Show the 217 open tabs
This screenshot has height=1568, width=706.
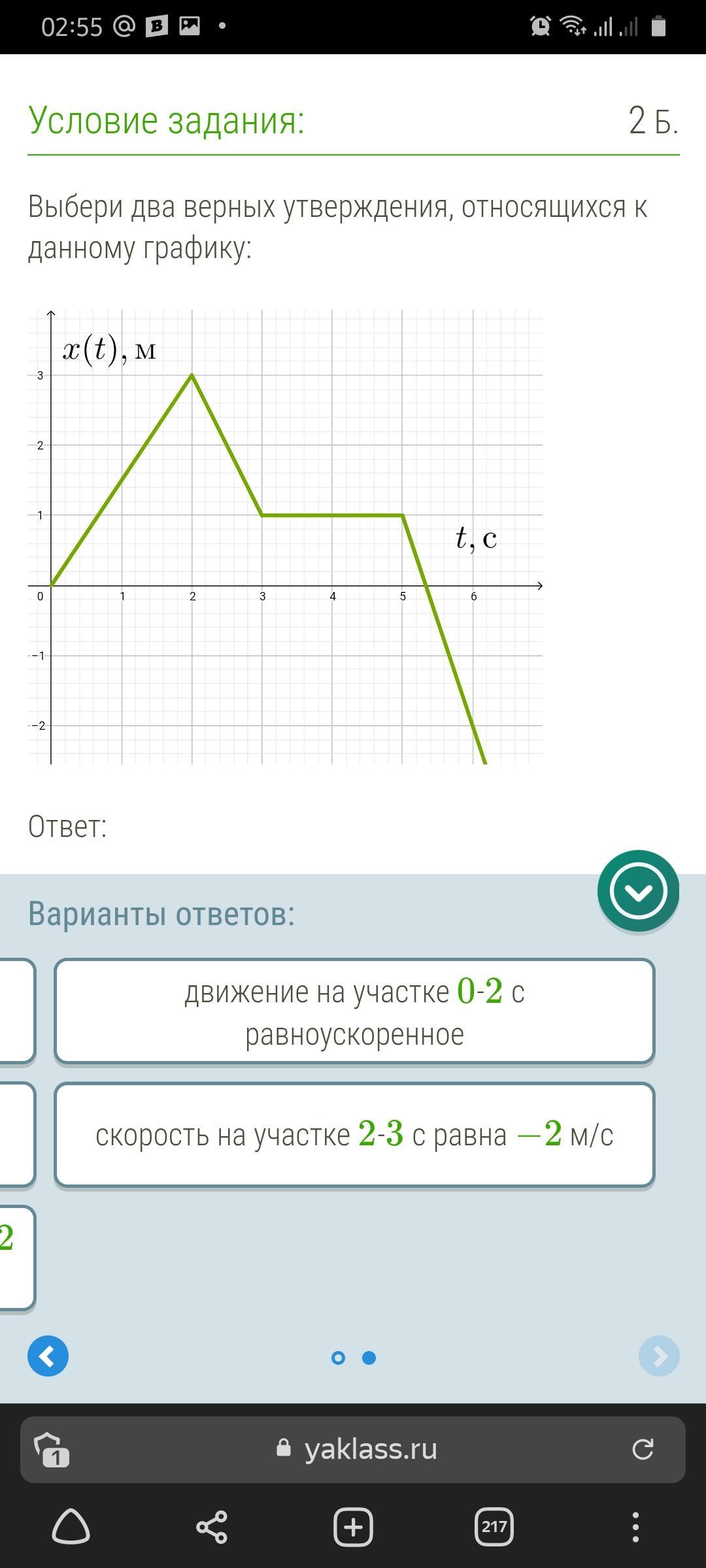494,1527
